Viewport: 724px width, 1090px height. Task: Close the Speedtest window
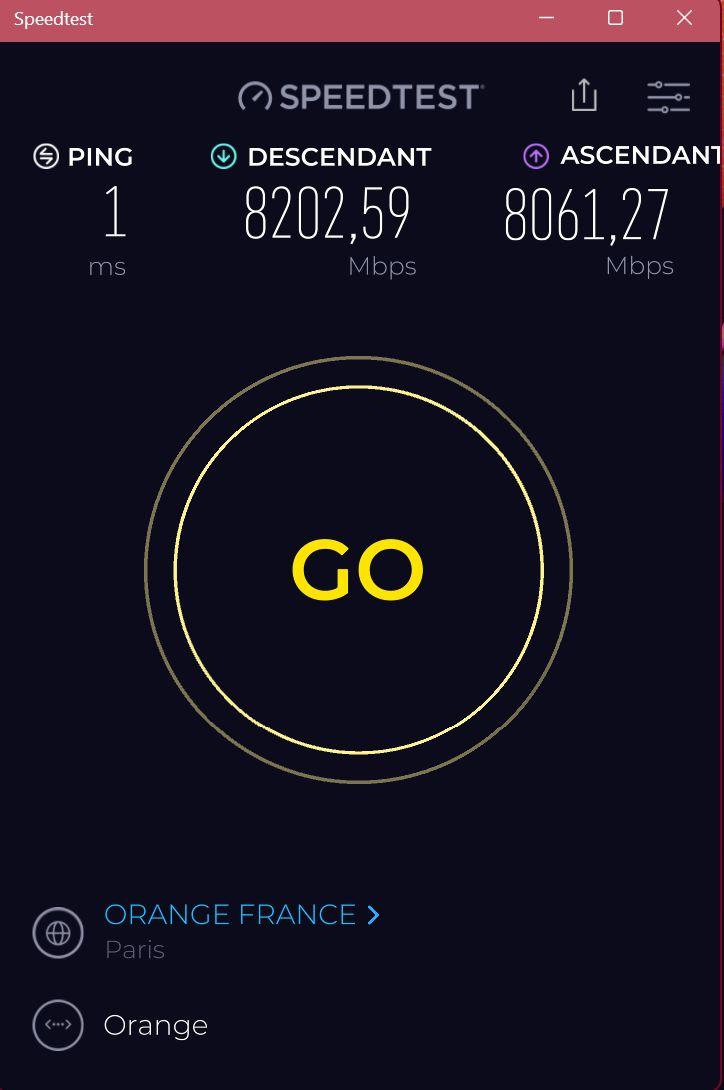click(684, 18)
